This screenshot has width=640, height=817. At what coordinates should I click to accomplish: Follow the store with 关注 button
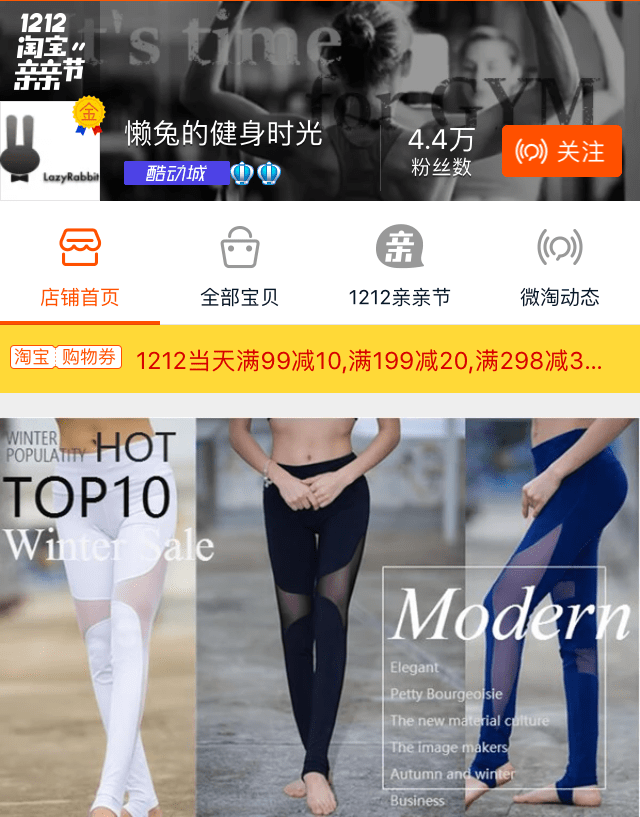tap(561, 152)
